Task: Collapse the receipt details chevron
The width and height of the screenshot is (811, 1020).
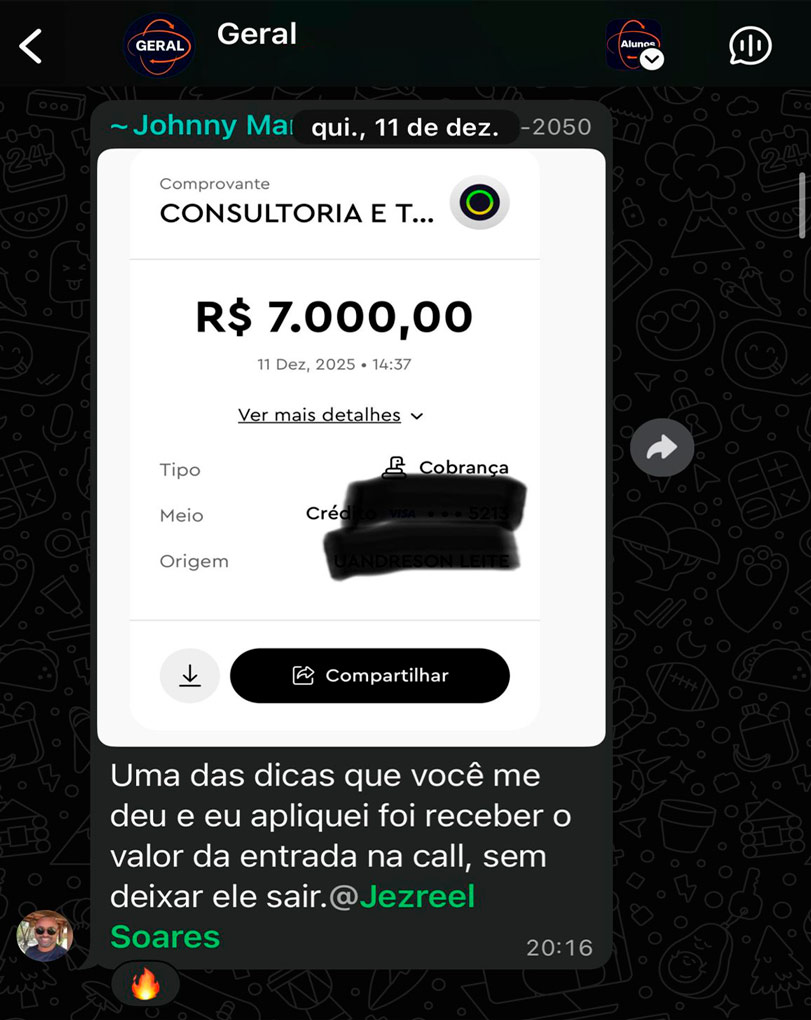Action: coord(417,416)
